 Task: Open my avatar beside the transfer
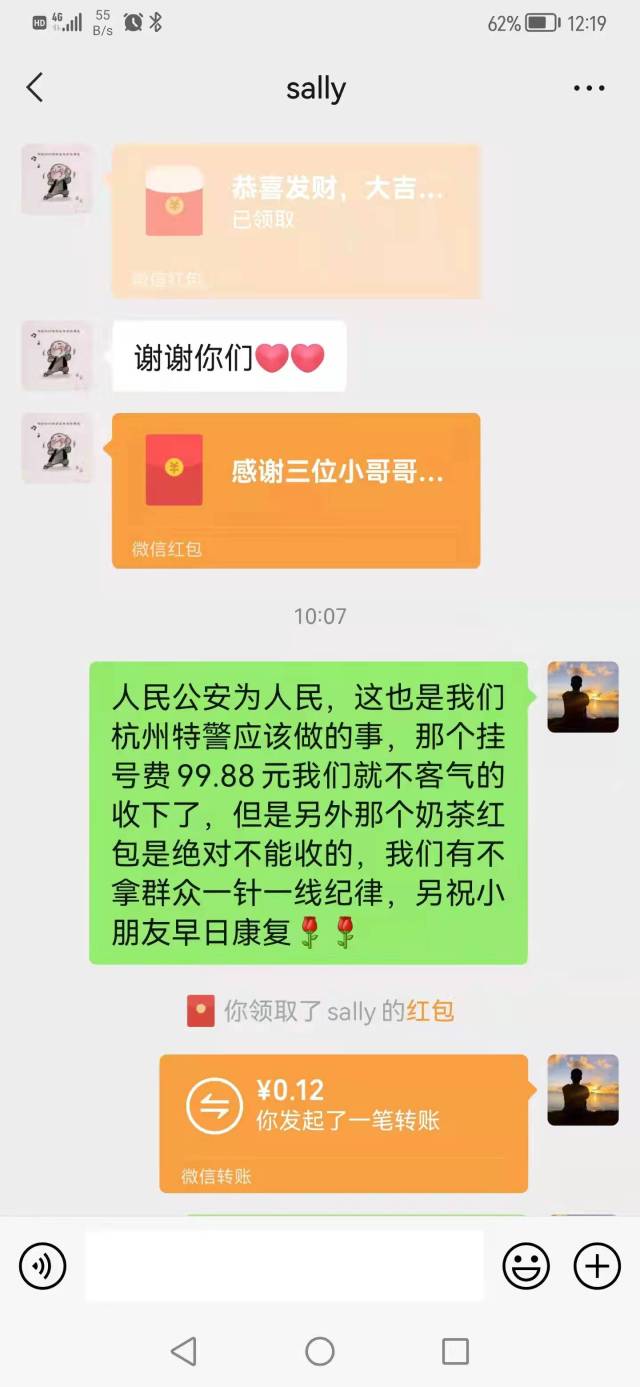point(583,1090)
